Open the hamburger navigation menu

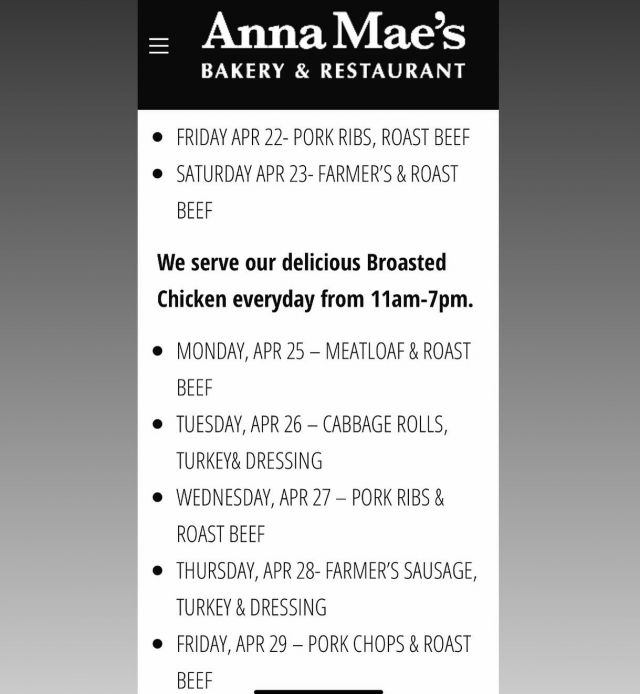point(159,47)
